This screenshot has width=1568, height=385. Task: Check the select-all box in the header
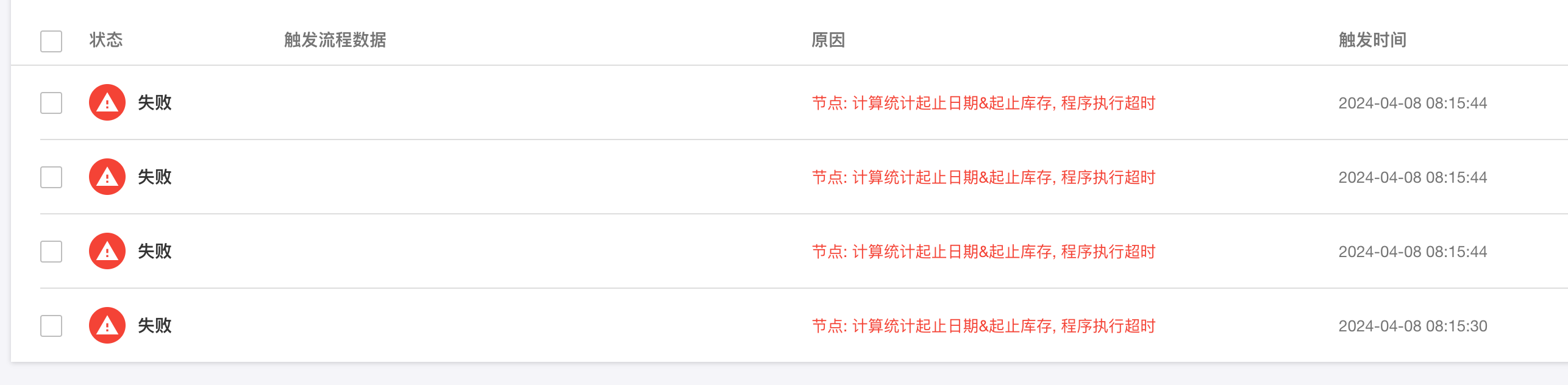51,41
